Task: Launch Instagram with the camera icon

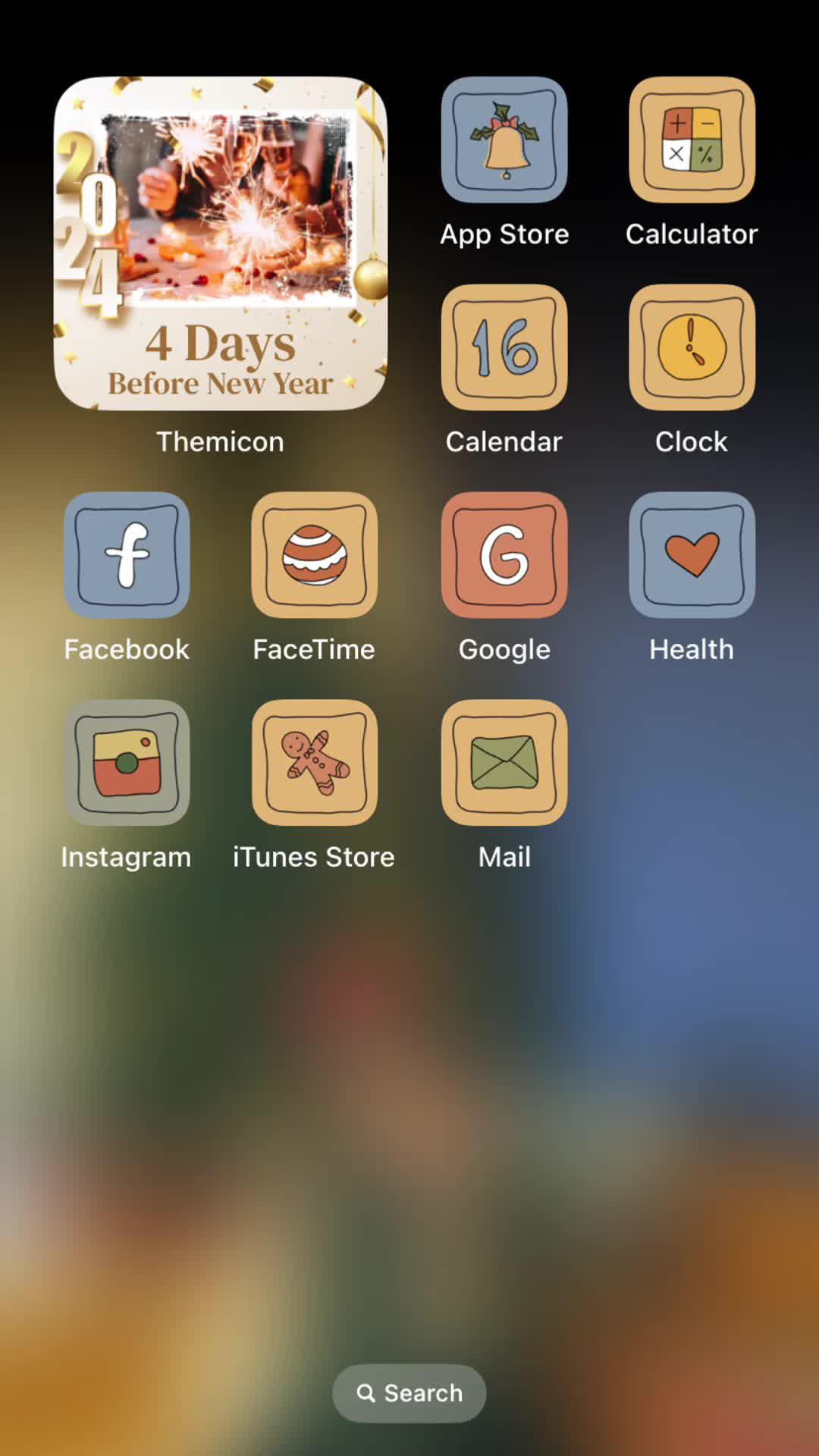Action: [126, 762]
